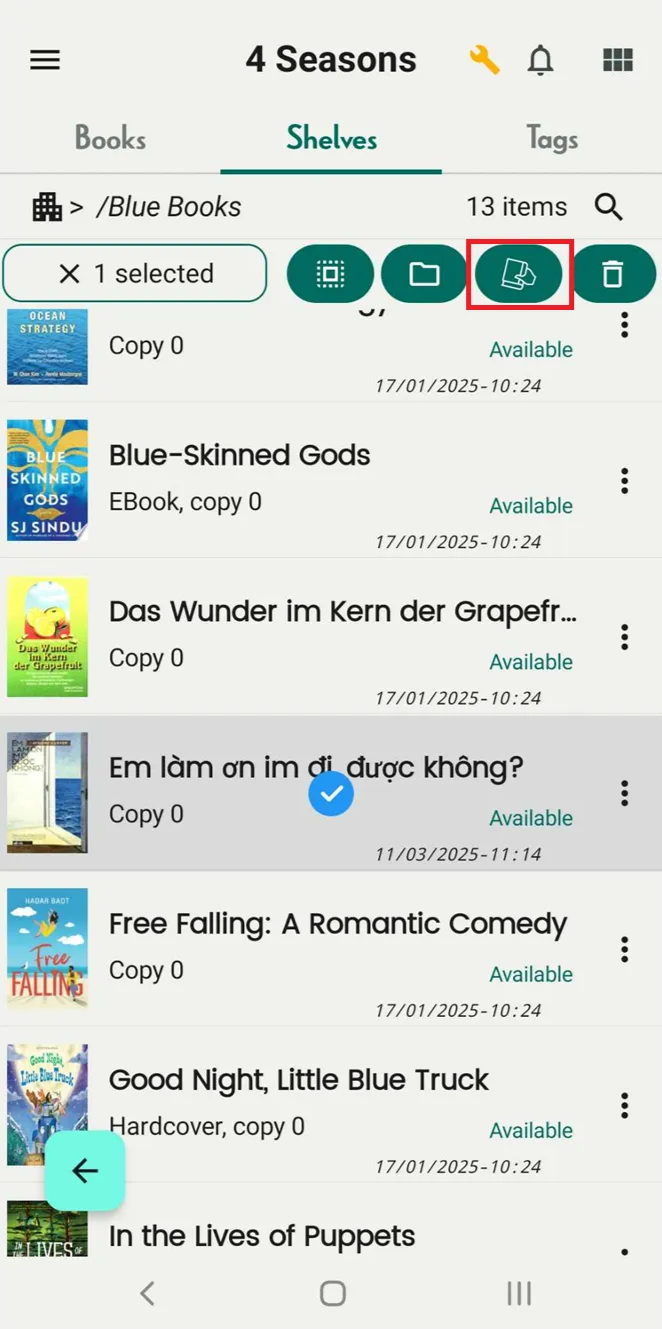Lend out the selected book
The width and height of the screenshot is (662, 1329).
click(x=518, y=273)
